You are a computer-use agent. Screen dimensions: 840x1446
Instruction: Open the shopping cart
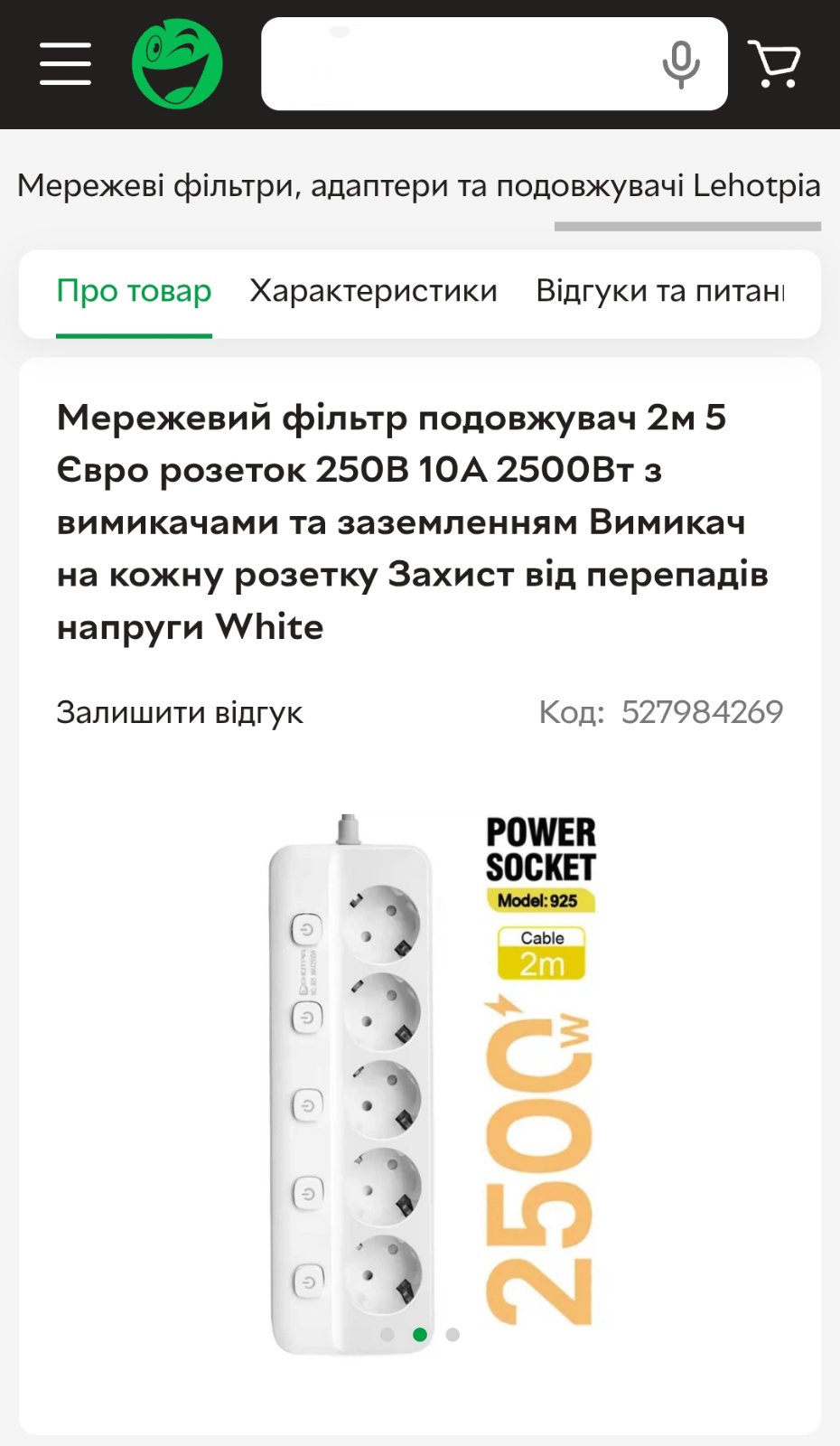point(775,64)
